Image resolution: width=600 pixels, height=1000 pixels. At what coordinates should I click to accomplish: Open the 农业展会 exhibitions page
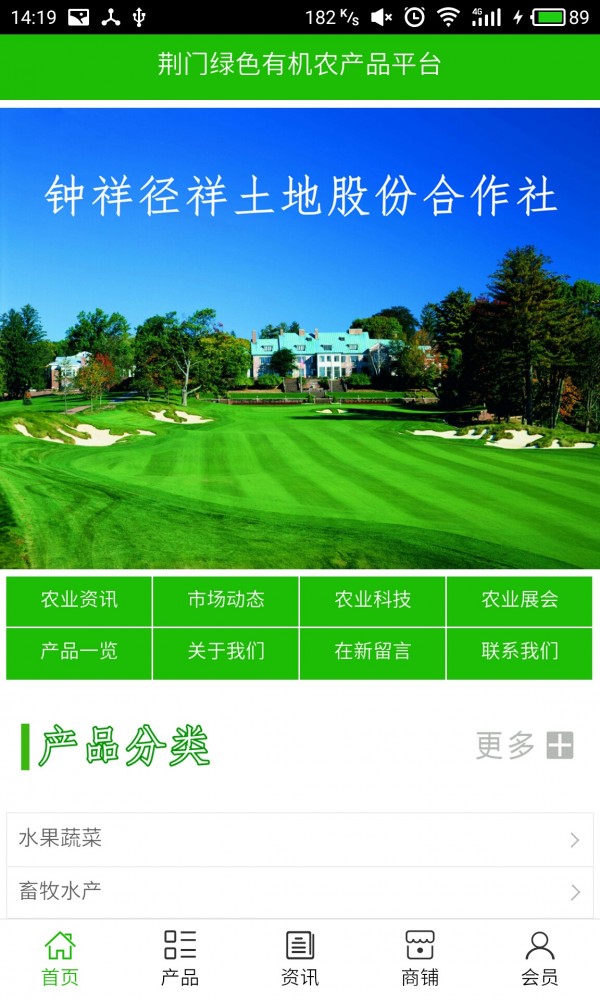click(x=520, y=600)
